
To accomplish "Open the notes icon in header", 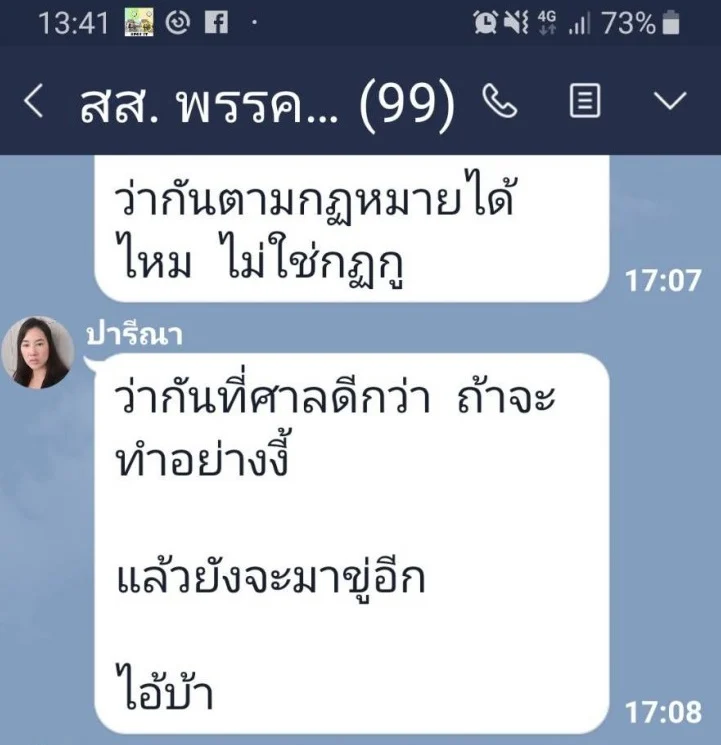I will (x=585, y=101).
